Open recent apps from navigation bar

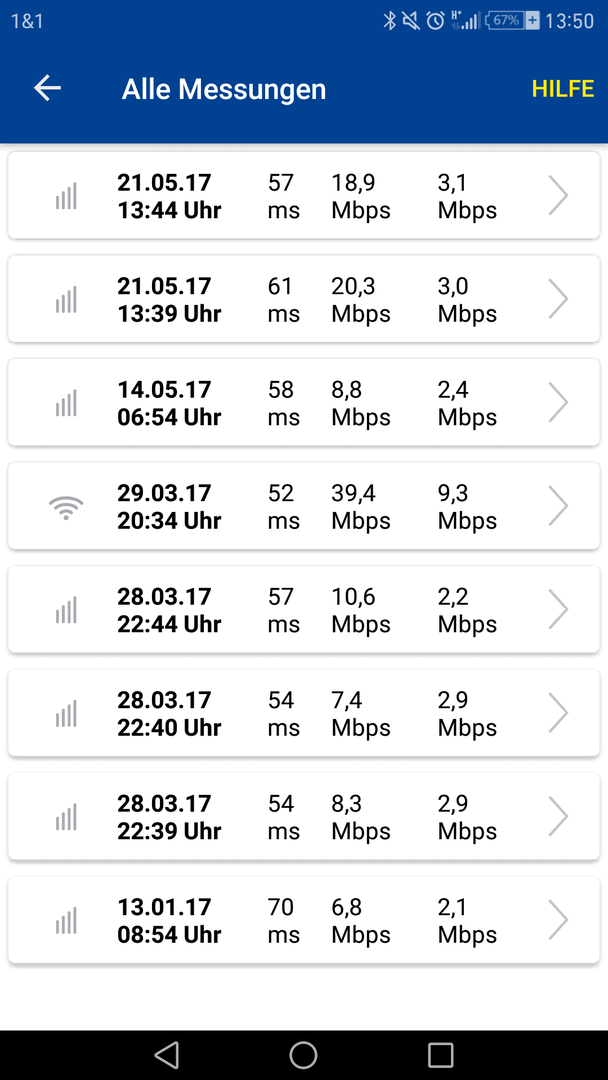coord(441,1055)
